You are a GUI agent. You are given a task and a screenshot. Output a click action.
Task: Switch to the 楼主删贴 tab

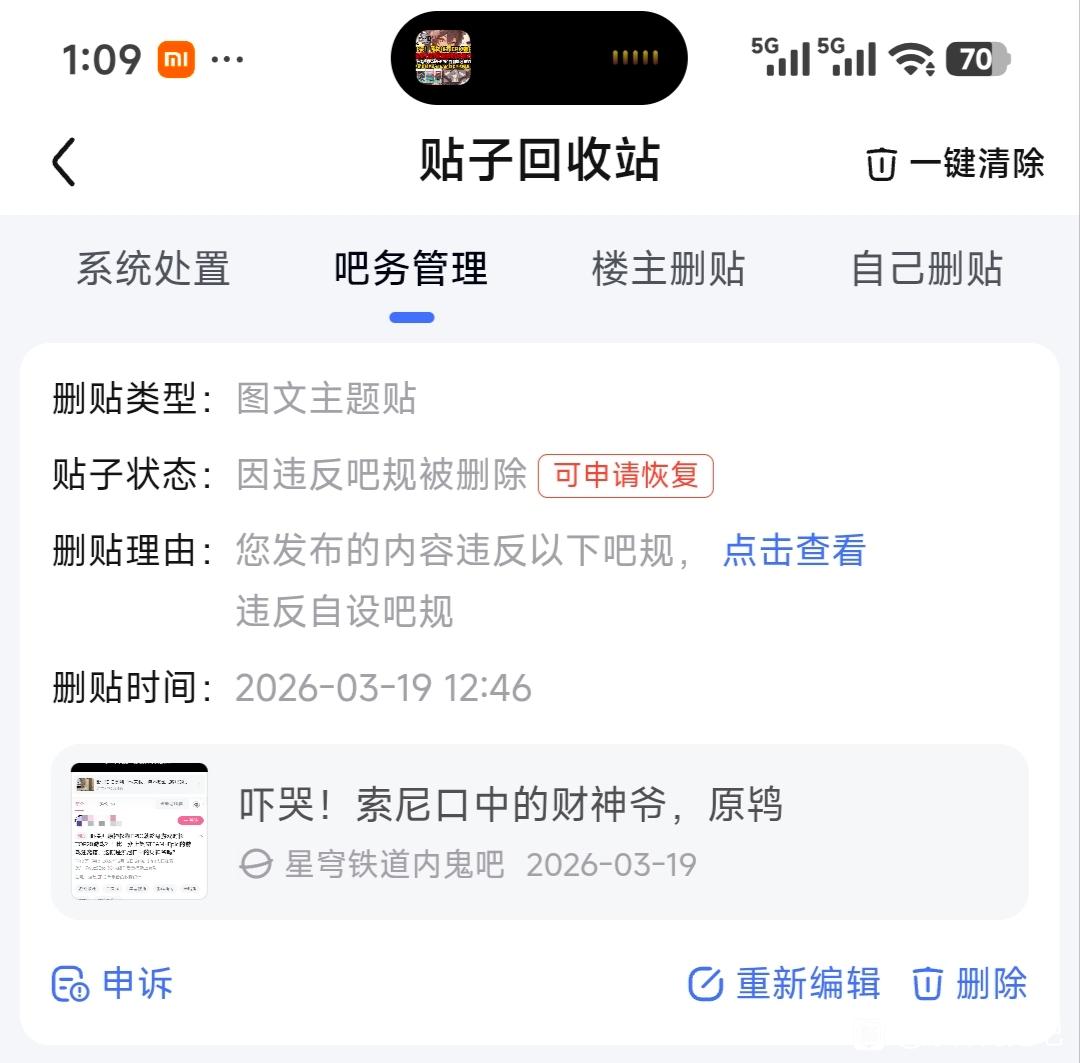(x=668, y=269)
